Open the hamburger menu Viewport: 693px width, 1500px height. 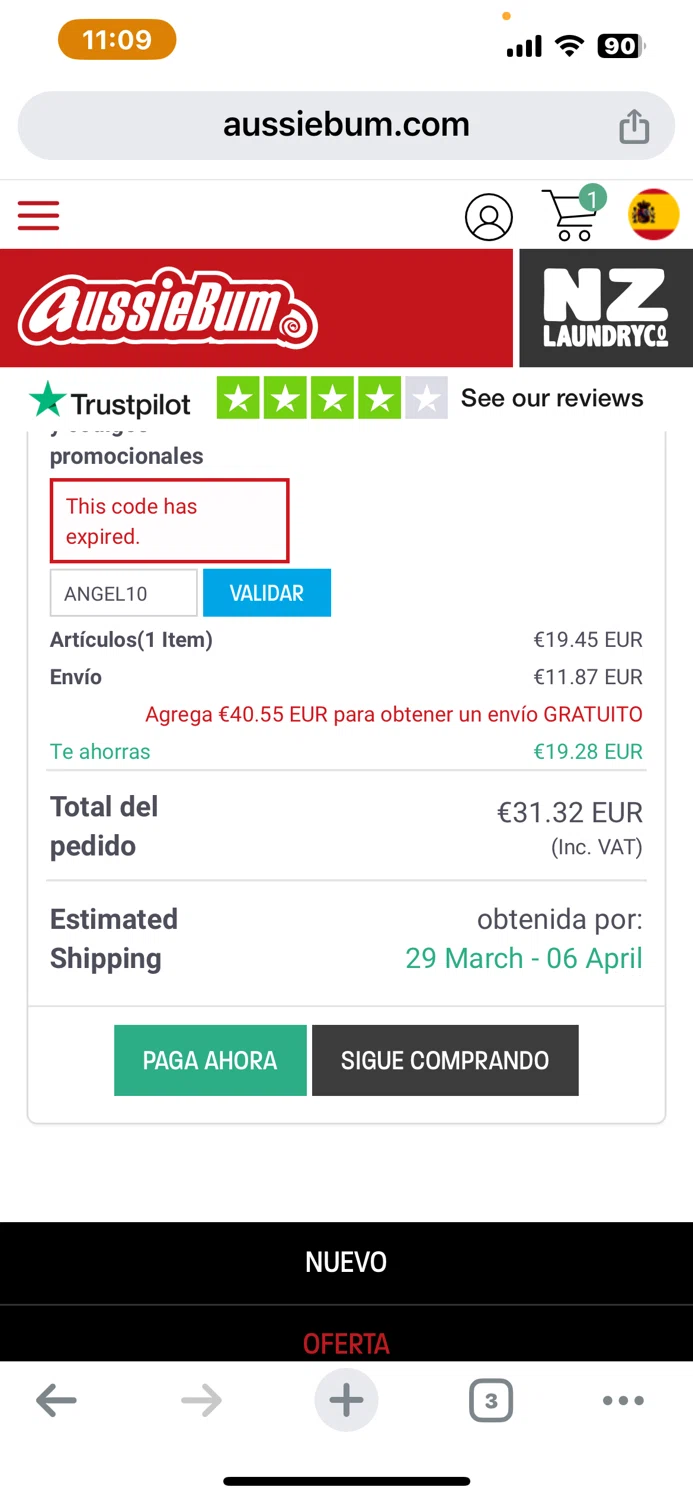[x=38, y=215]
